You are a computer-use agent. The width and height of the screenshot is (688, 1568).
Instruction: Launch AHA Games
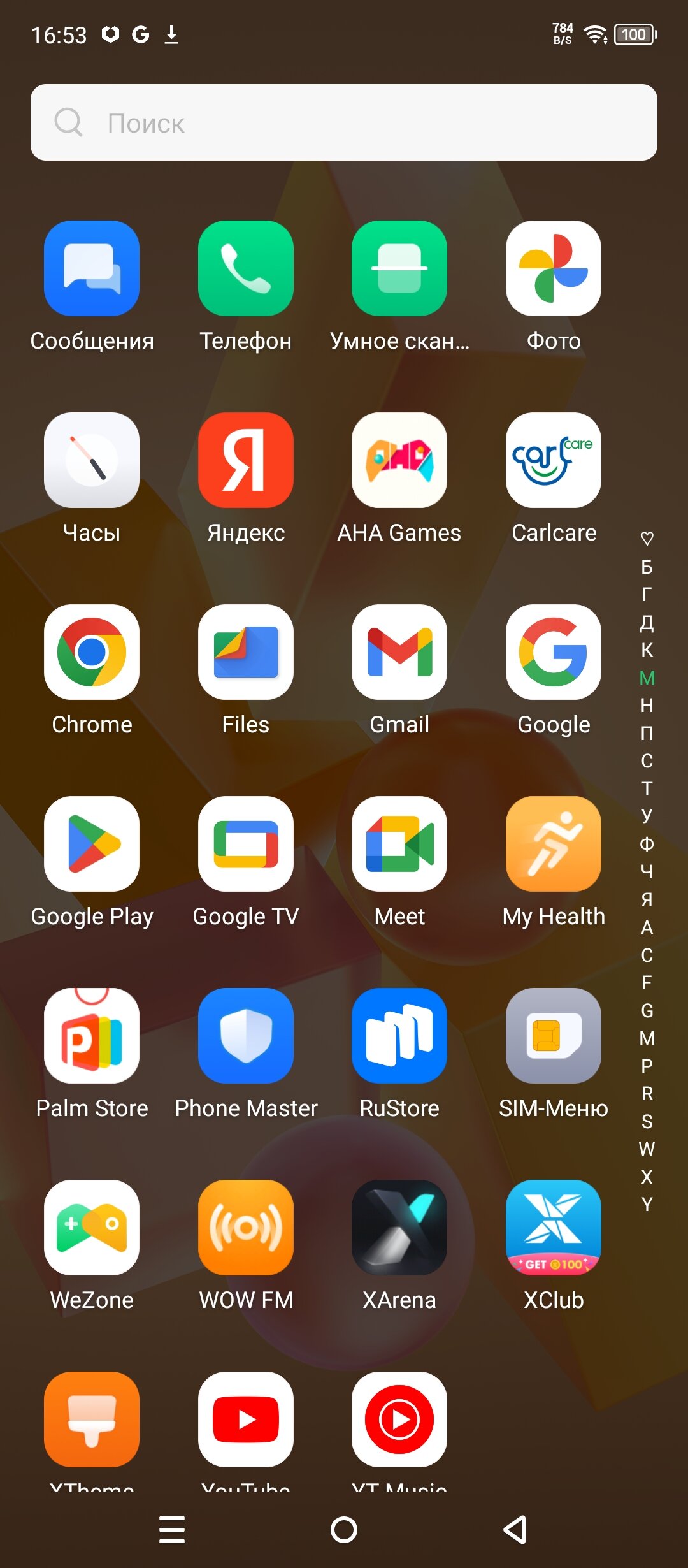(399, 460)
